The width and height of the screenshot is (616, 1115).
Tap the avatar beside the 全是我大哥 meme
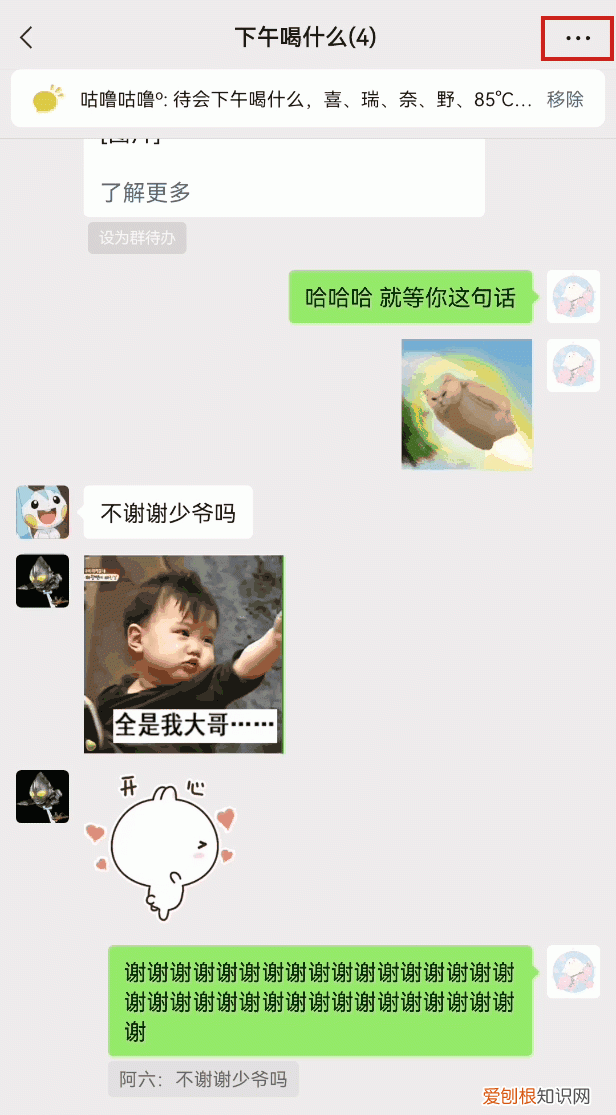pyautogui.click(x=43, y=581)
